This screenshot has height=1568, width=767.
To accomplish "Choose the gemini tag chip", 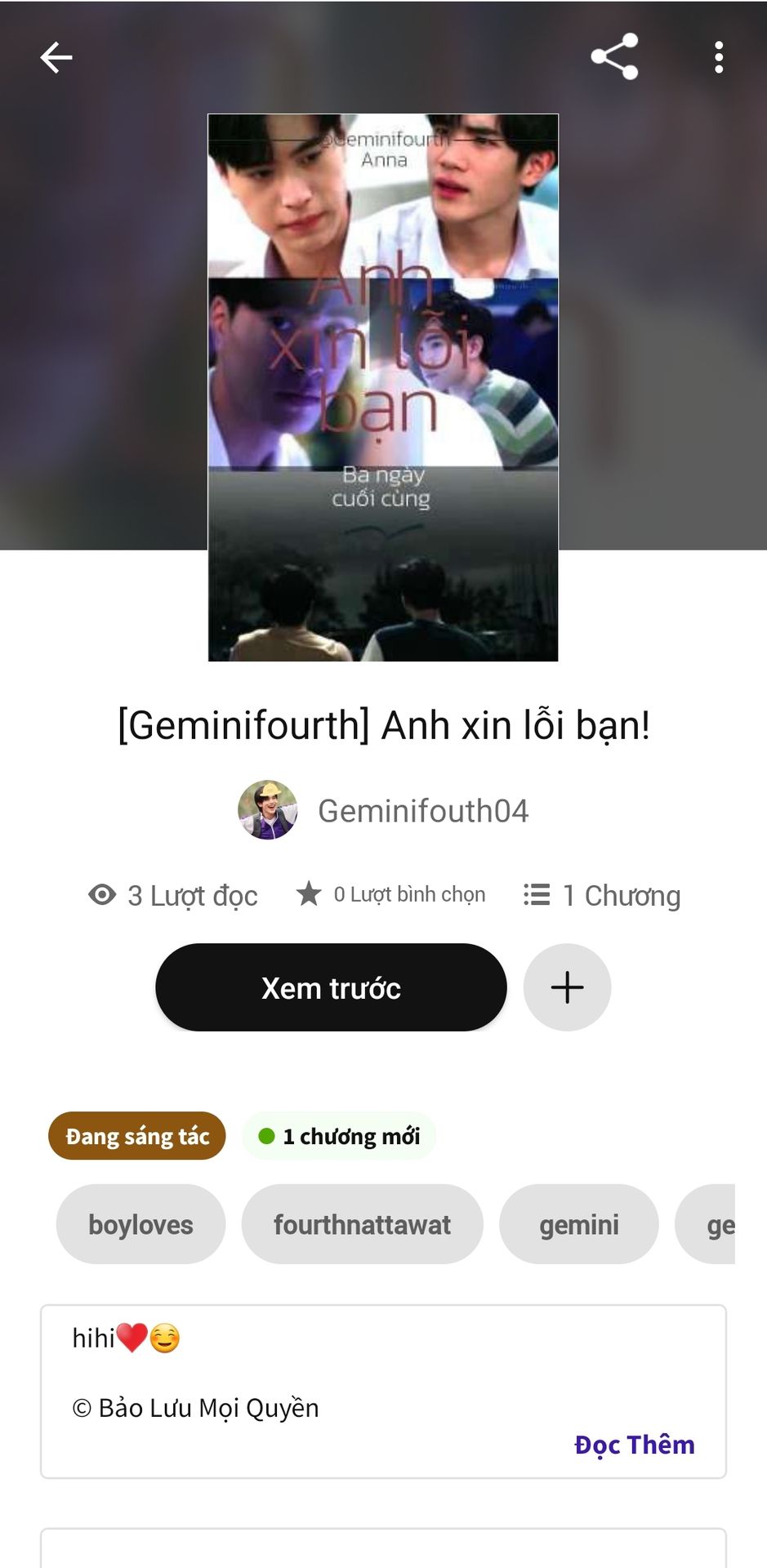I will (x=578, y=1224).
